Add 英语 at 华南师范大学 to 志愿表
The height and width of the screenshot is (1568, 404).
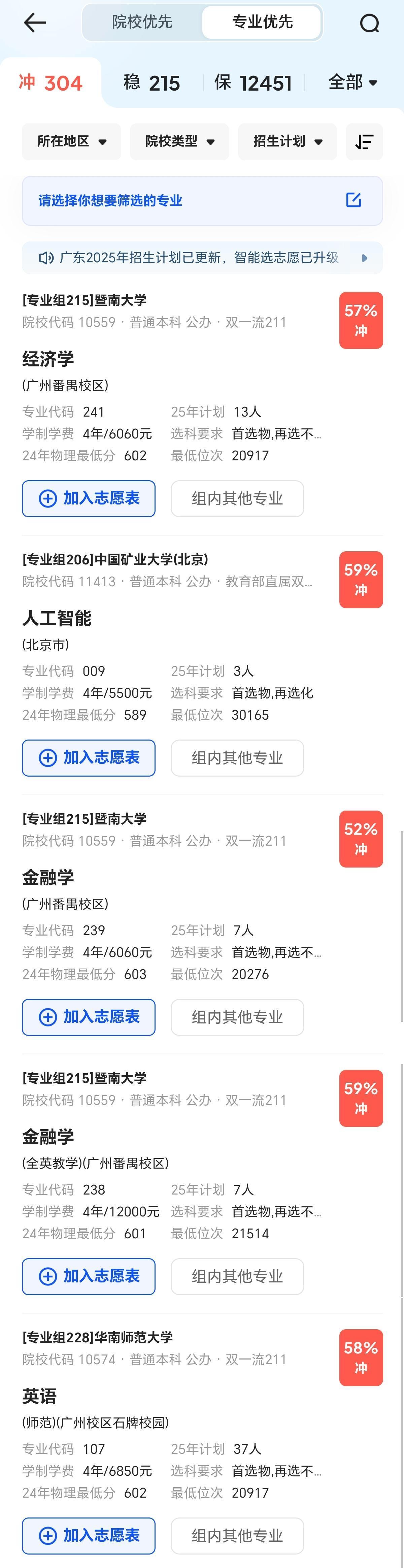[x=89, y=1536]
